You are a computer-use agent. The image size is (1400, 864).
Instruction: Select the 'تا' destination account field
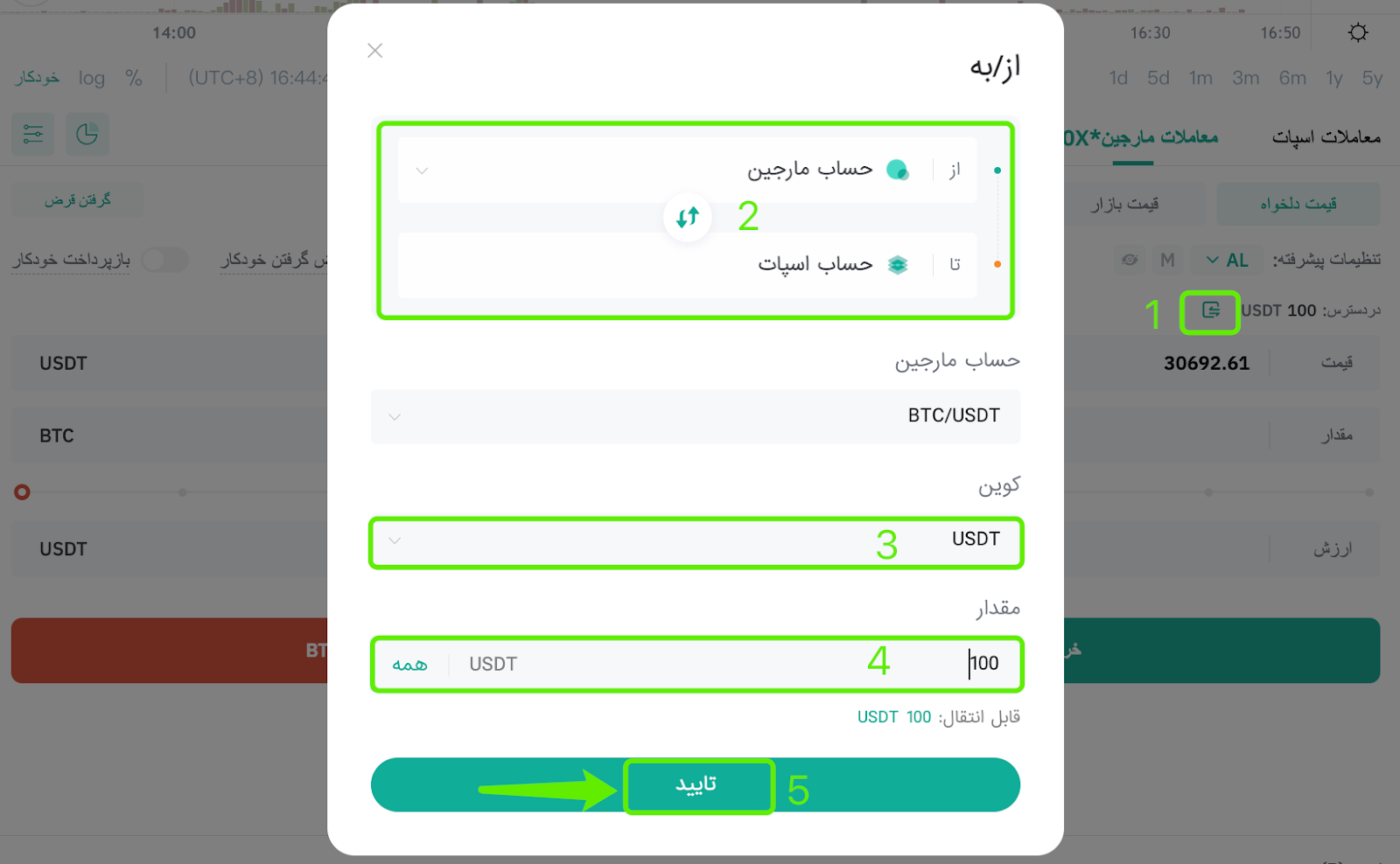[687, 264]
